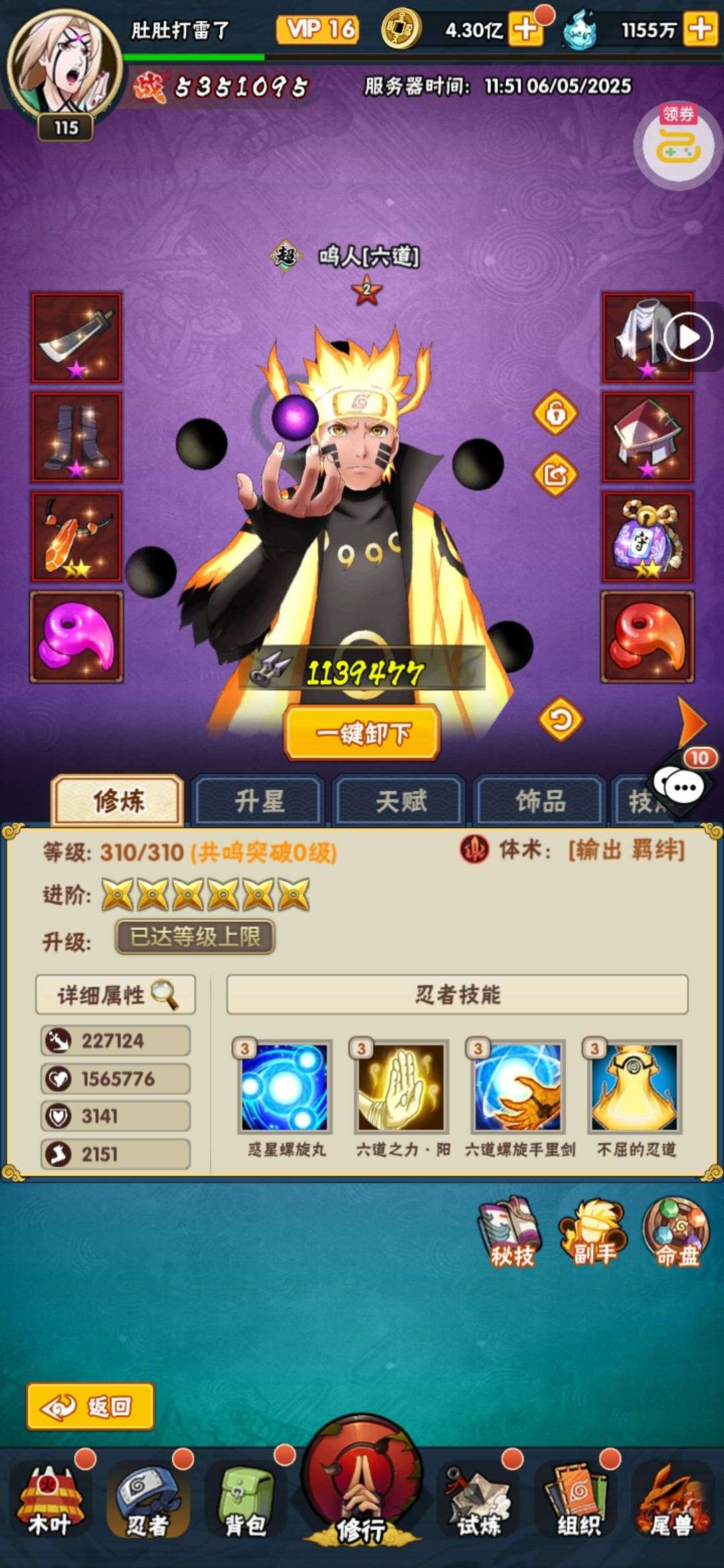Open the 秘技 icon
724x1568 pixels.
[511, 1233]
